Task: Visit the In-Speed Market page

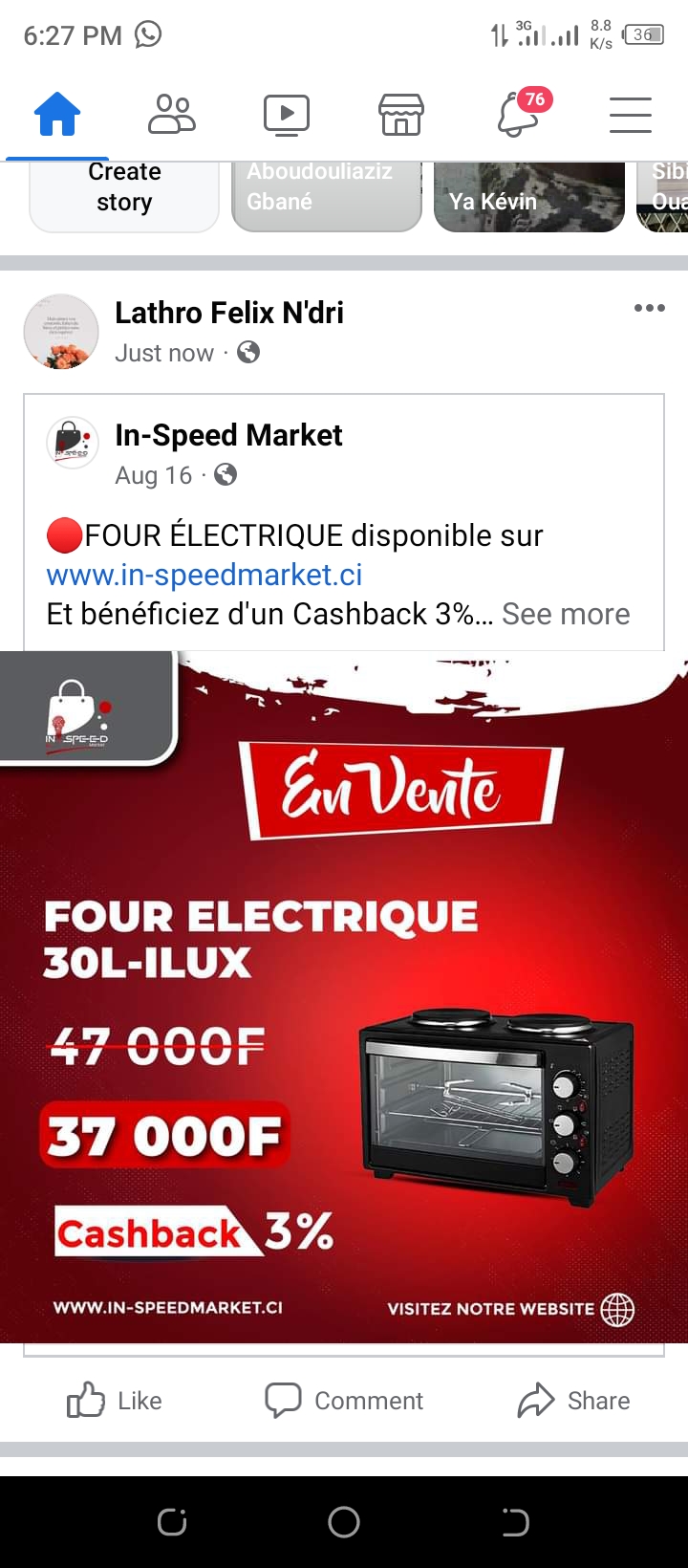Action: (x=228, y=436)
